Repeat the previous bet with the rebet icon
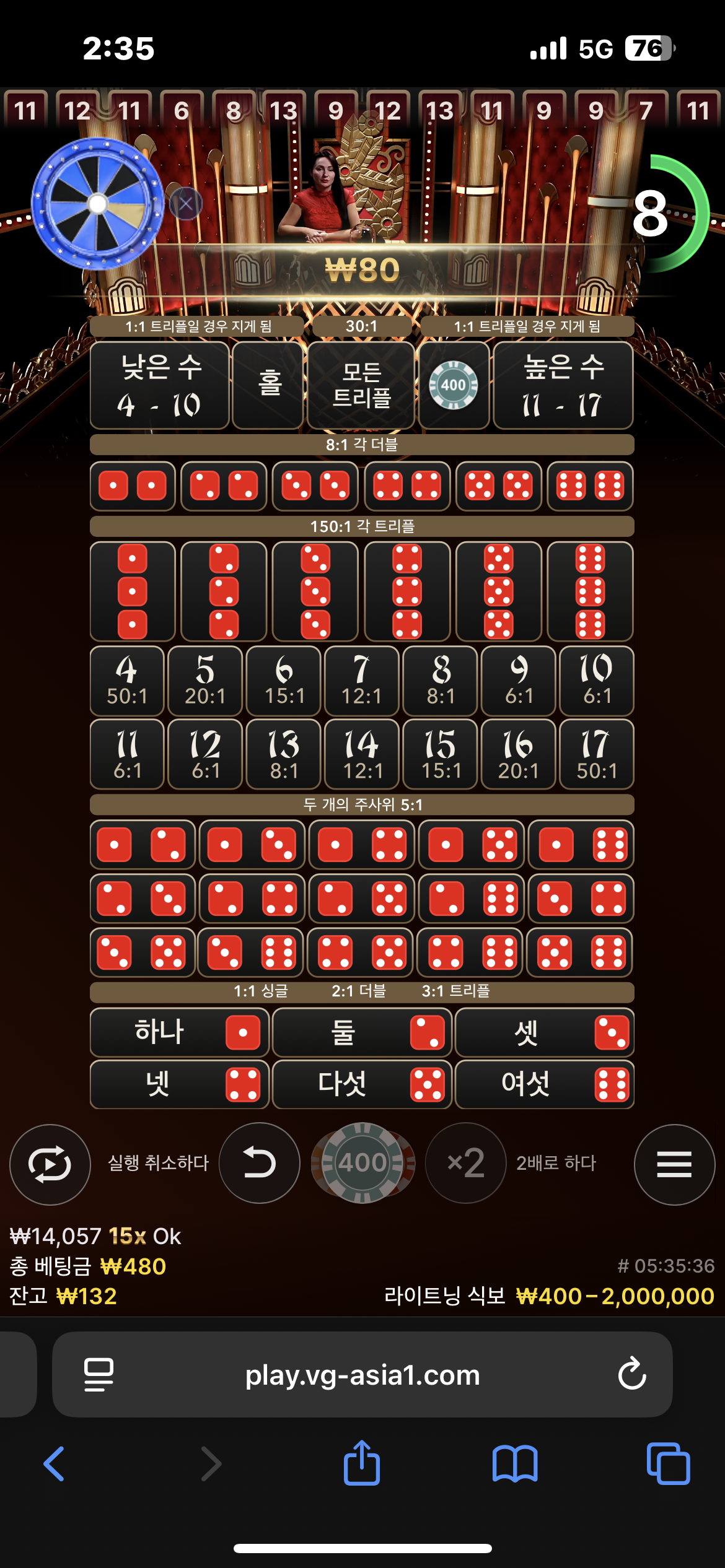The height and width of the screenshot is (1568, 725). click(x=50, y=1164)
